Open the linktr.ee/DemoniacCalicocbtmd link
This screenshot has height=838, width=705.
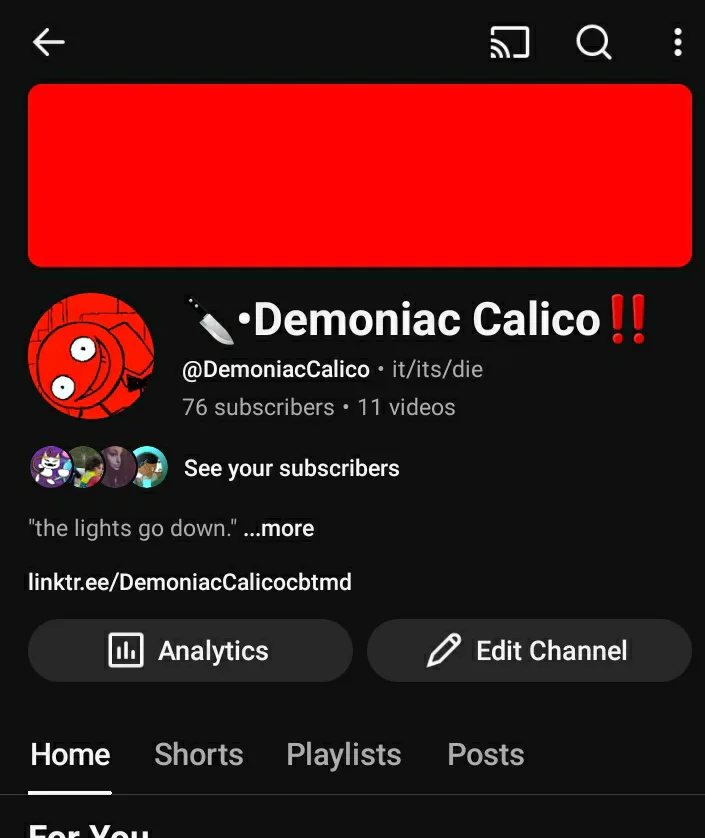[190, 582]
